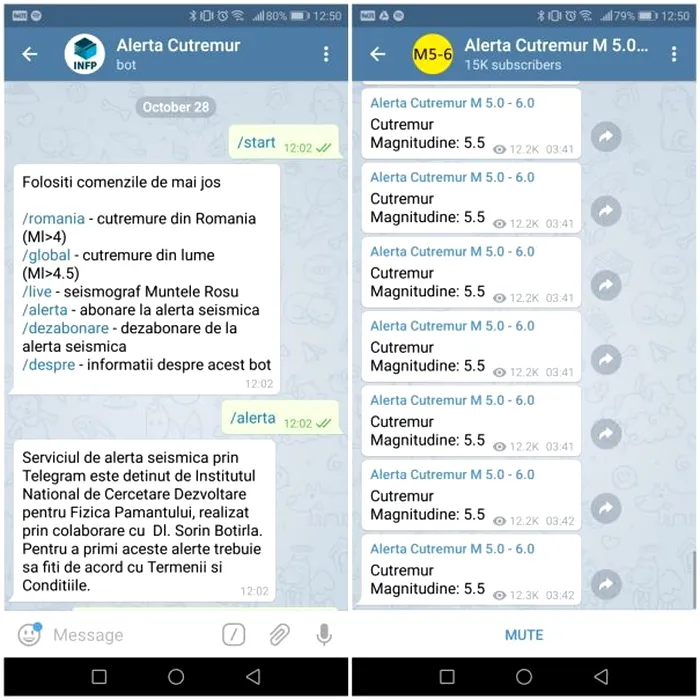Record a voice message with the microphone
The height and width of the screenshot is (700, 700).
(324, 634)
